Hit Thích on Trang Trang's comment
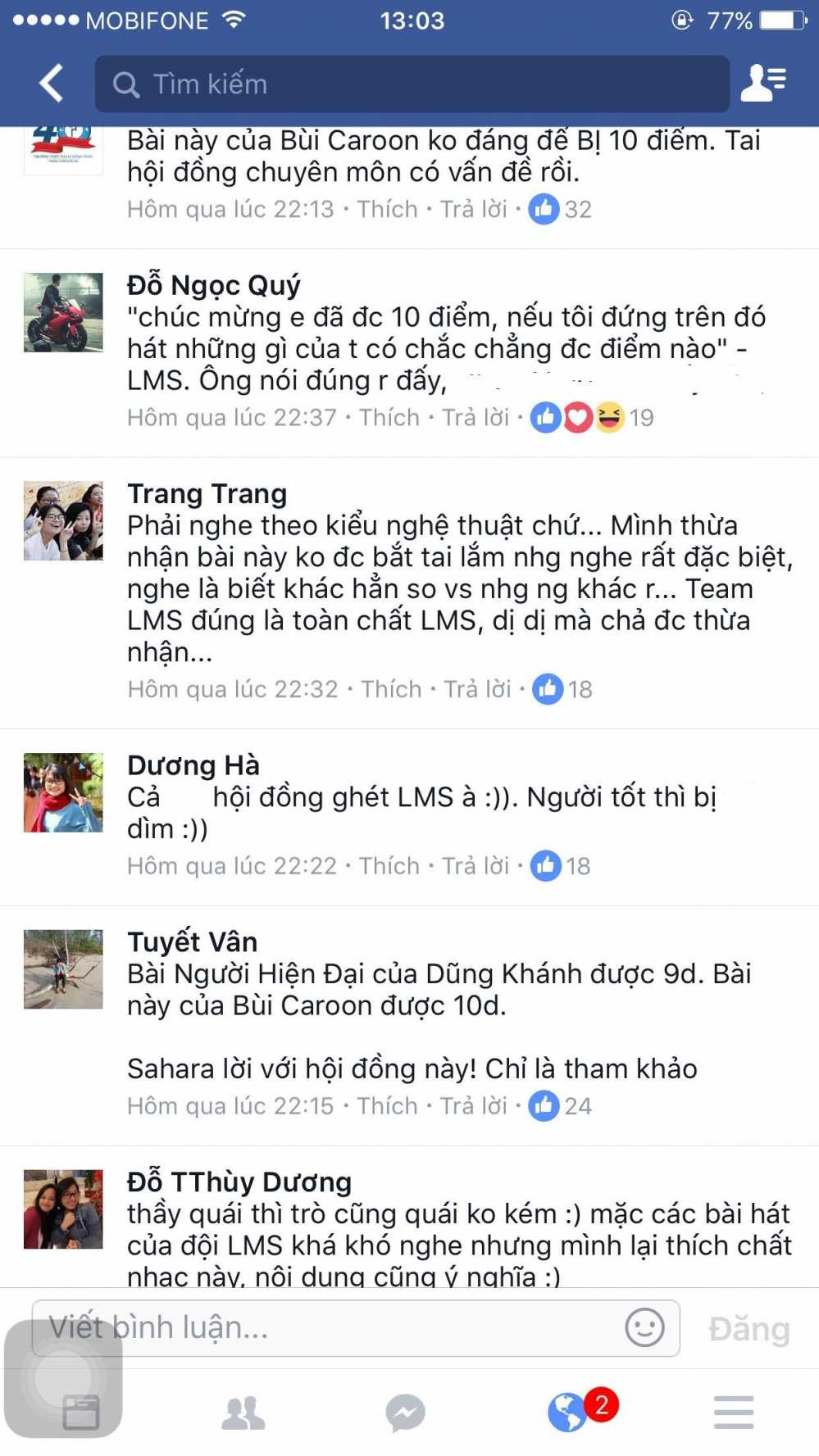This screenshot has width=819, height=1456. 391,689
